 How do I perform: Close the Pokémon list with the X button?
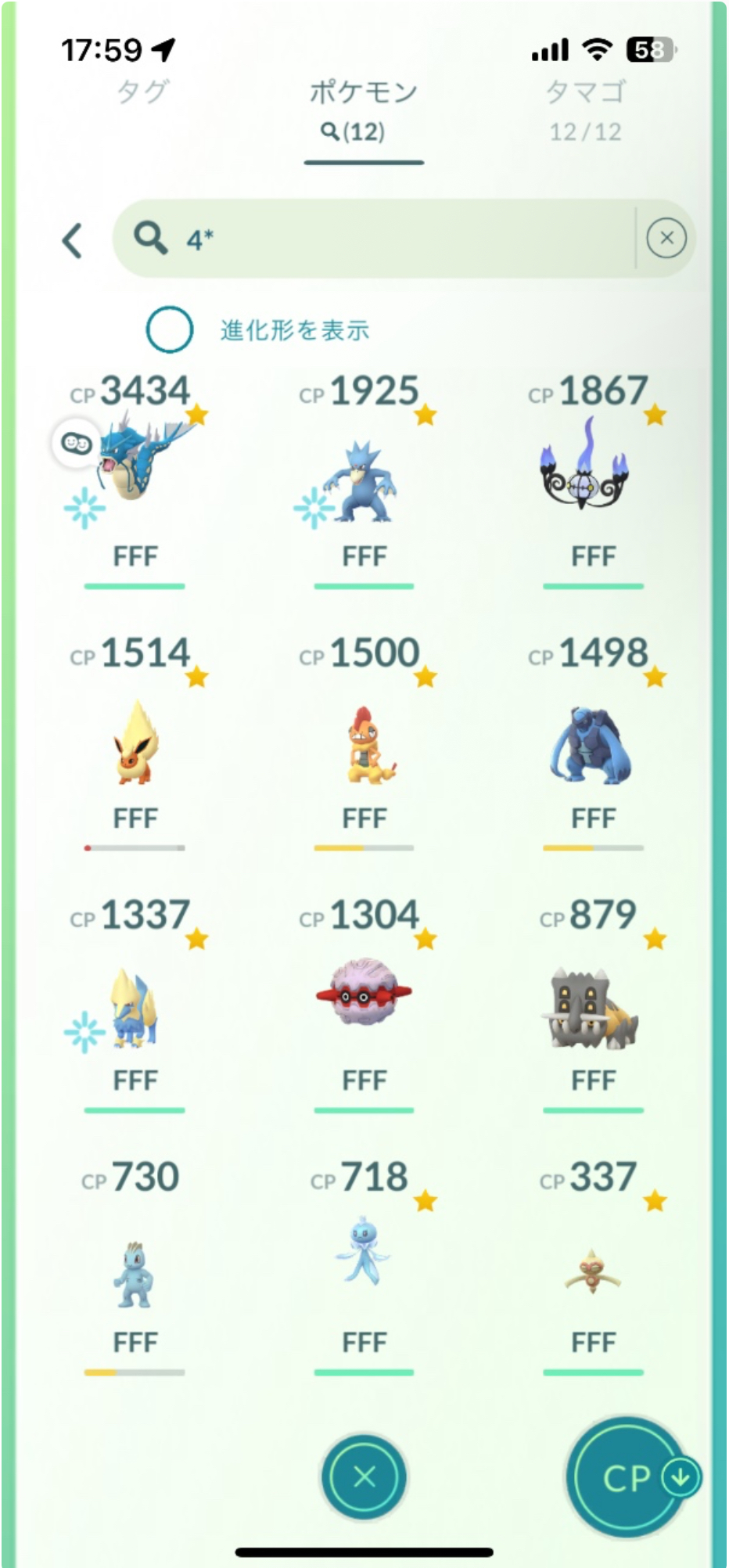364,1477
